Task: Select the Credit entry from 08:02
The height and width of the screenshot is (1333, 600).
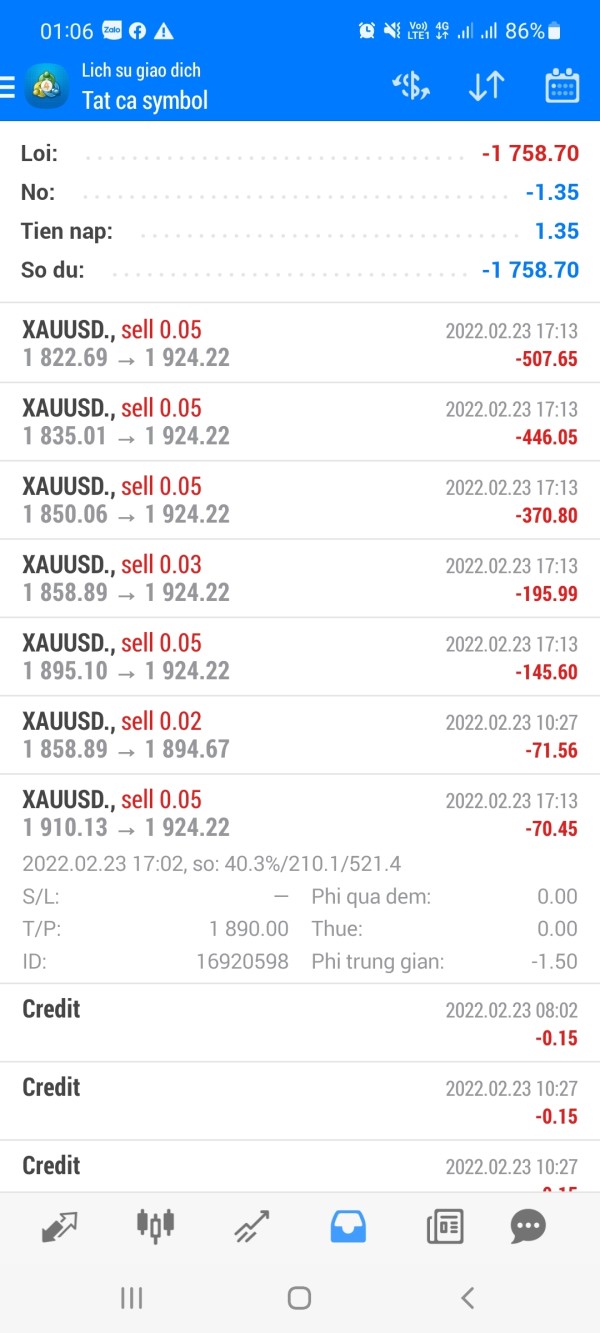Action: click(x=300, y=1022)
